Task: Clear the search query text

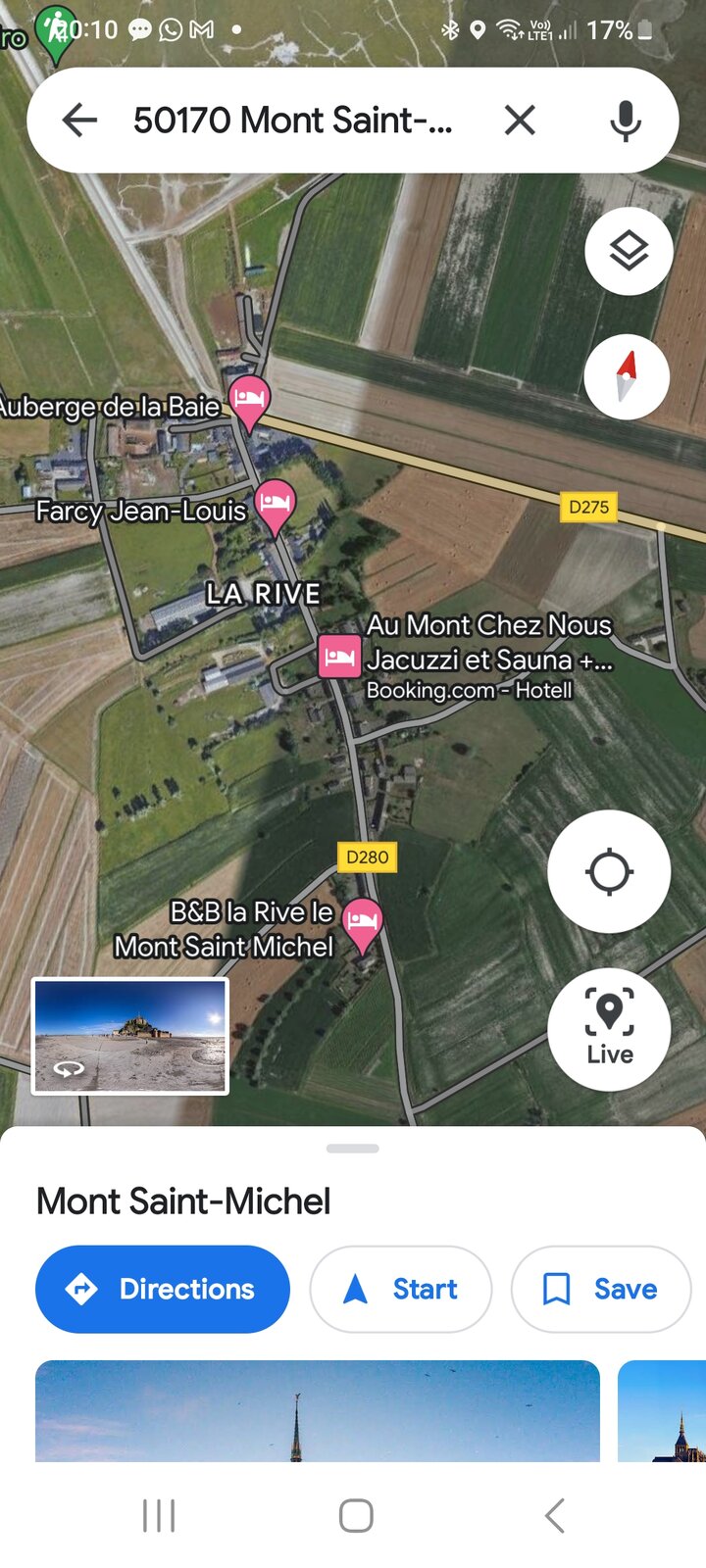Action: point(520,121)
